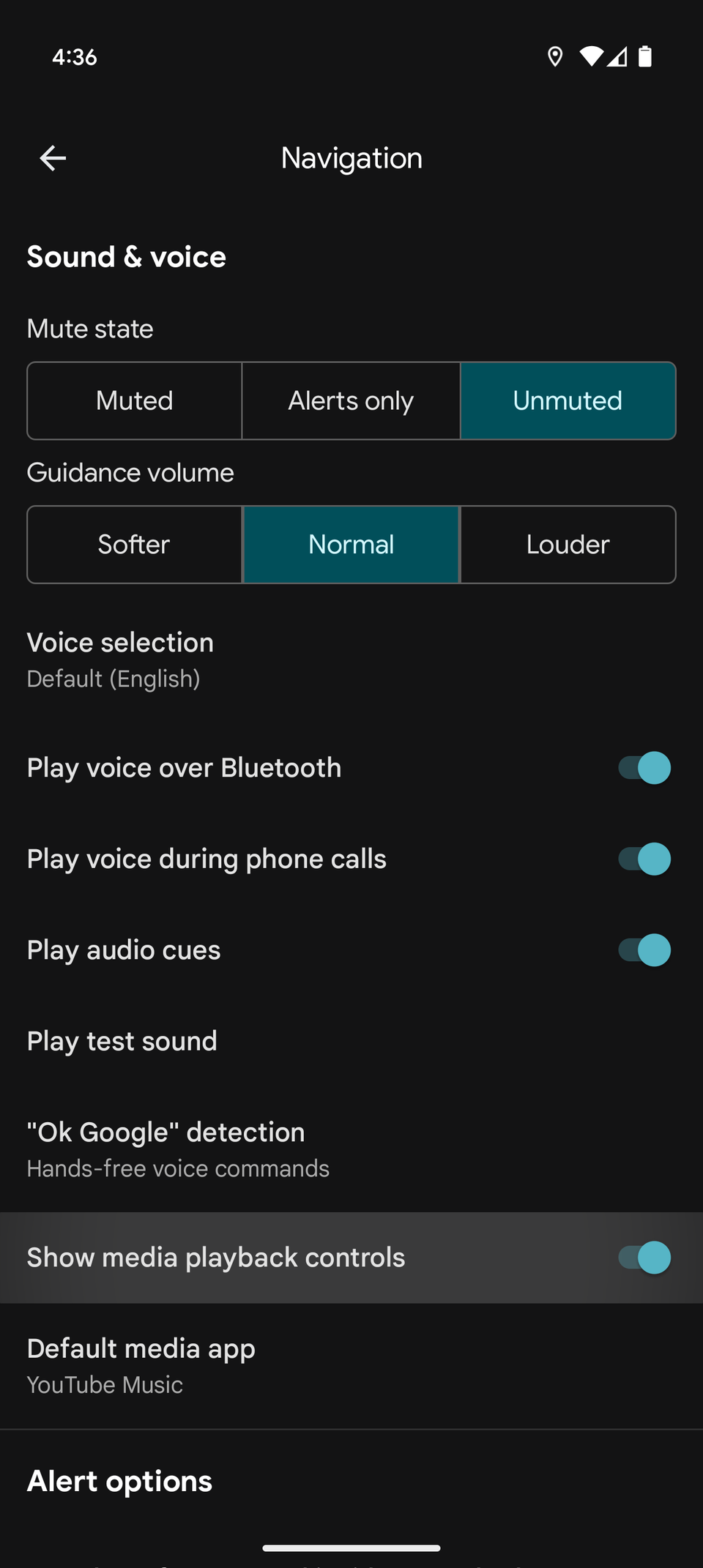Tap the location pin status icon

(554, 57)
